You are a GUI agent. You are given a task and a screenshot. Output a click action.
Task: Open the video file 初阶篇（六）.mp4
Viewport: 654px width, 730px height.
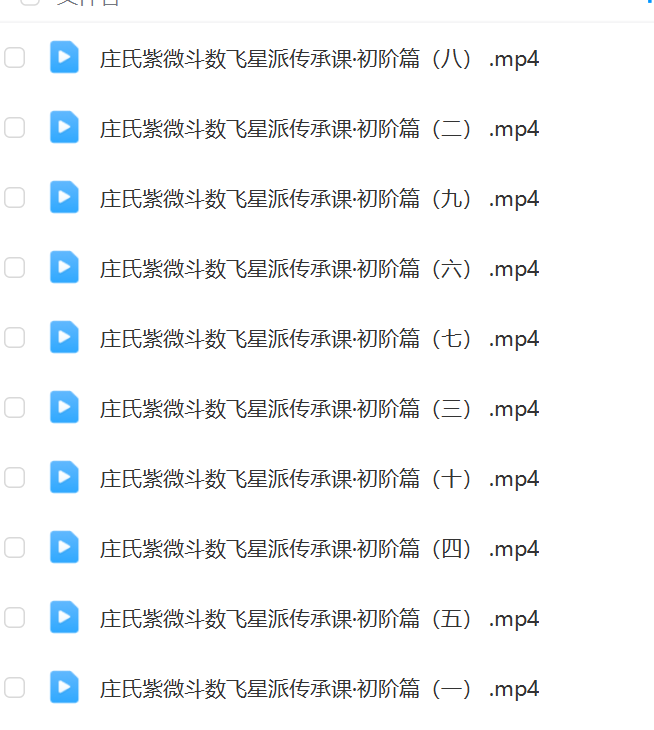click(x=319, y=269)
